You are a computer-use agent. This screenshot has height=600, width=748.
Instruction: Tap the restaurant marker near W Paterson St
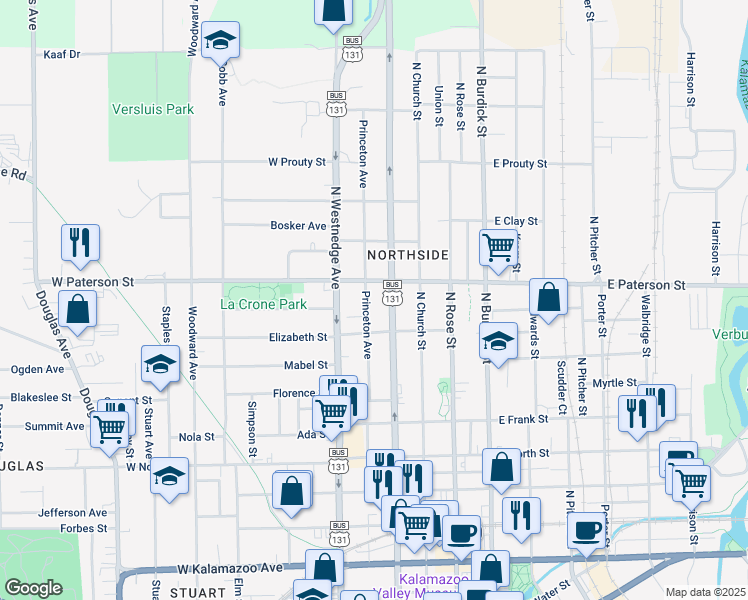(x=80, y=243)
